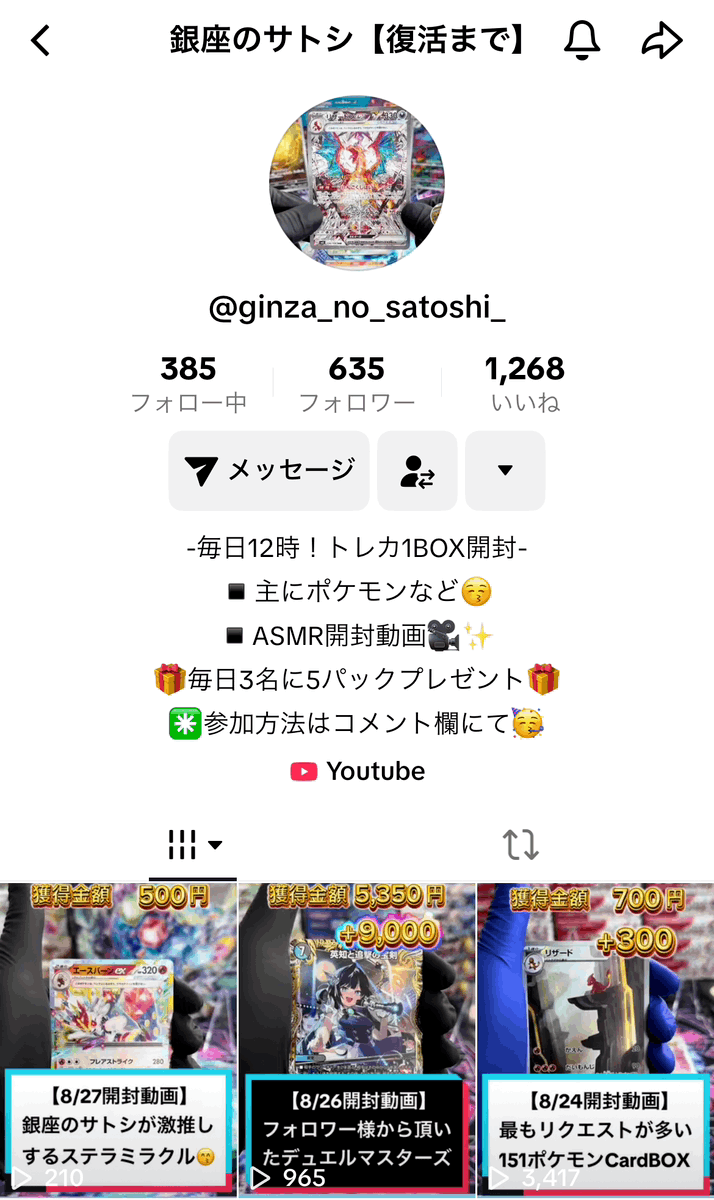
Task: Tap the follow status button
Action: [417, 471]
